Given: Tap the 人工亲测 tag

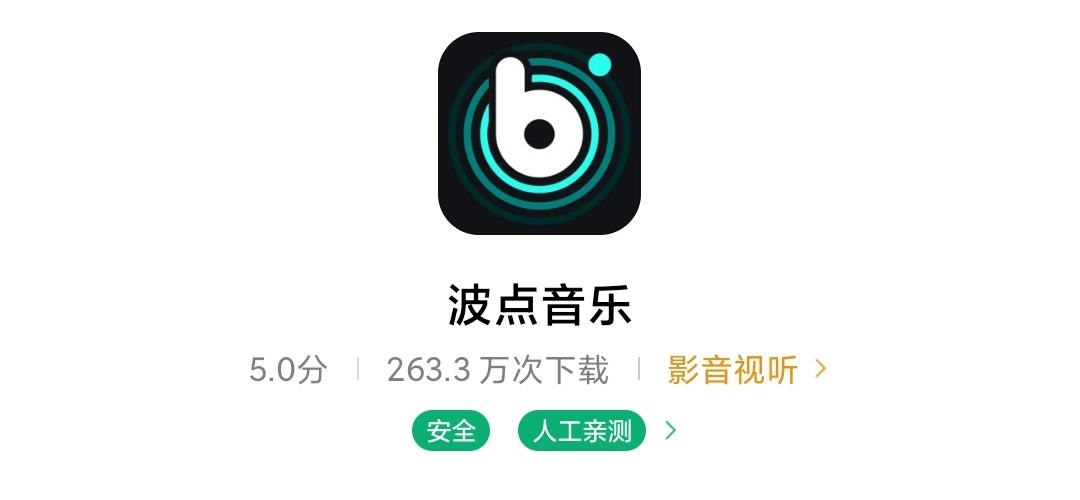Looking at the screenshot, I should (582, 431).
